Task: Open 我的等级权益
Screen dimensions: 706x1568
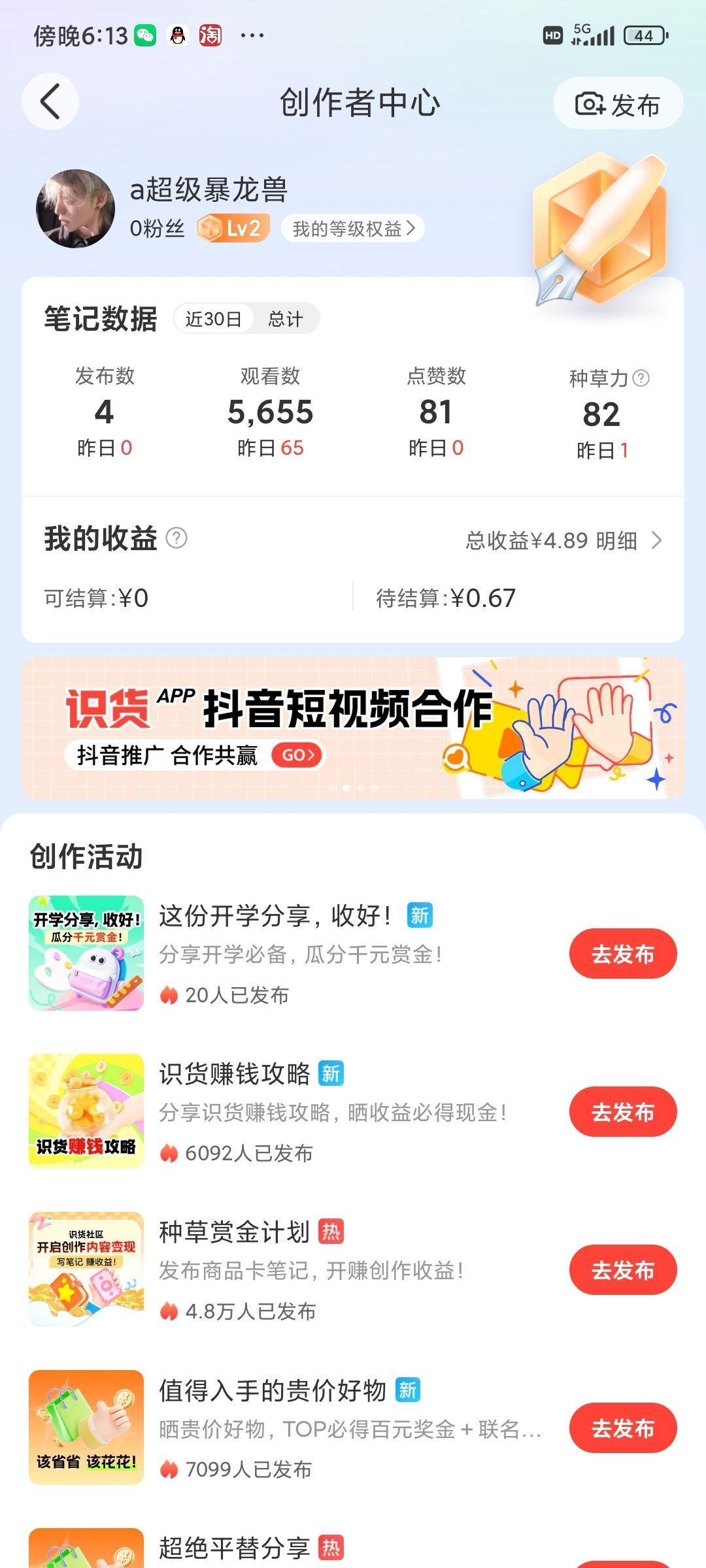Action: 353,229
